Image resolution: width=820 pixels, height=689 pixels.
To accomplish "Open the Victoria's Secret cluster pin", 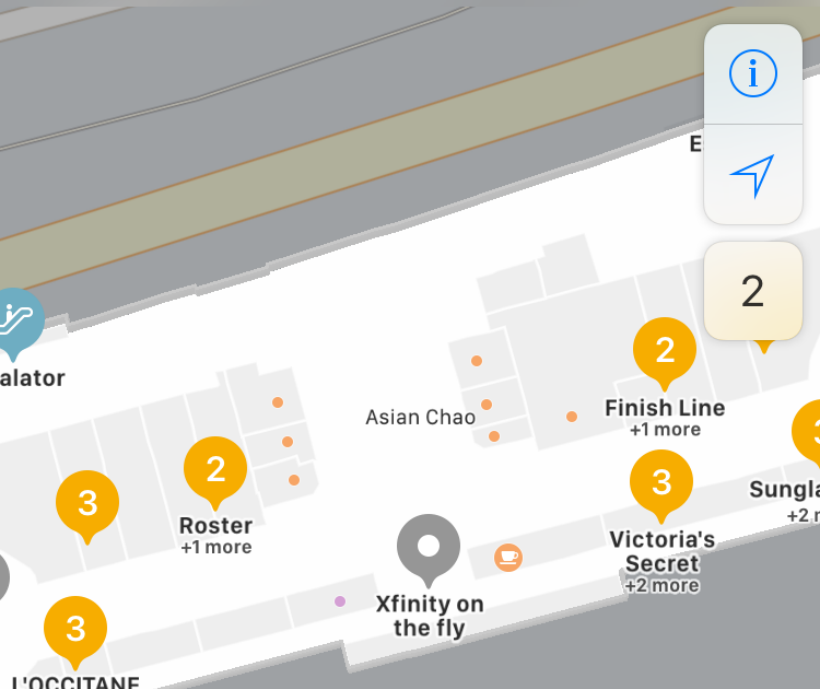I will [x=661, y=482].
